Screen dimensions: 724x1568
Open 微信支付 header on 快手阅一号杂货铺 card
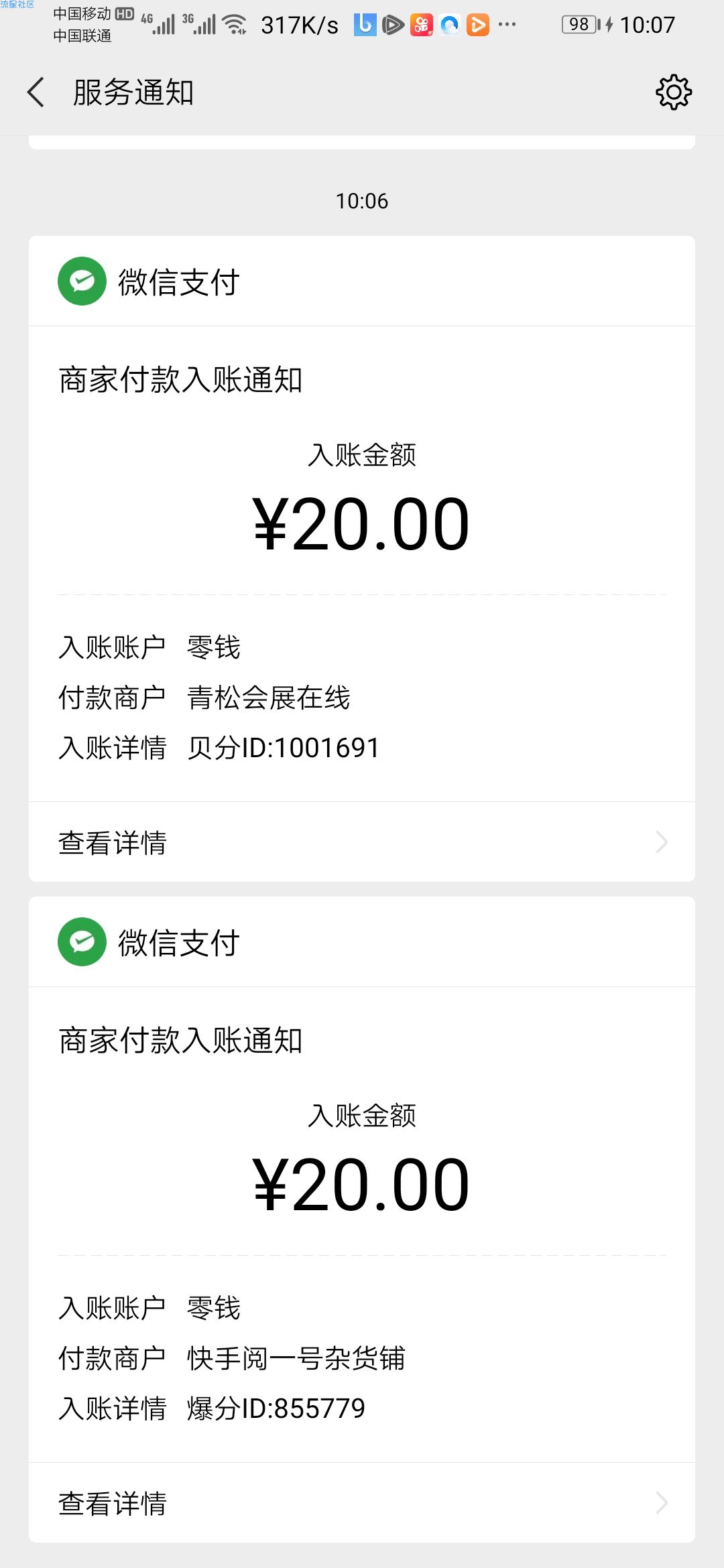coord(362,942)
